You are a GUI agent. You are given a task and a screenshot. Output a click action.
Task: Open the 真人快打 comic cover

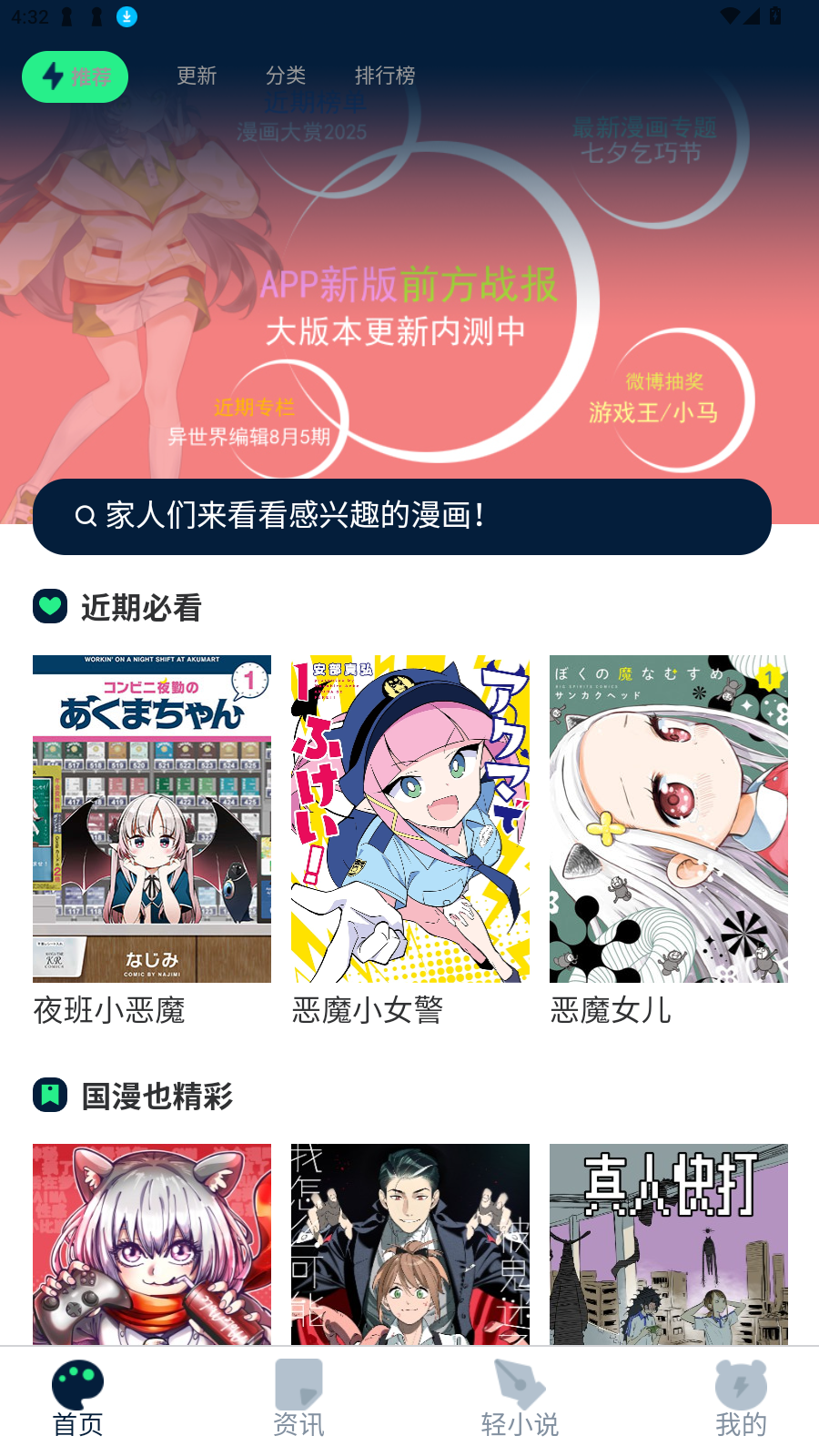(x=669, y=1243)
